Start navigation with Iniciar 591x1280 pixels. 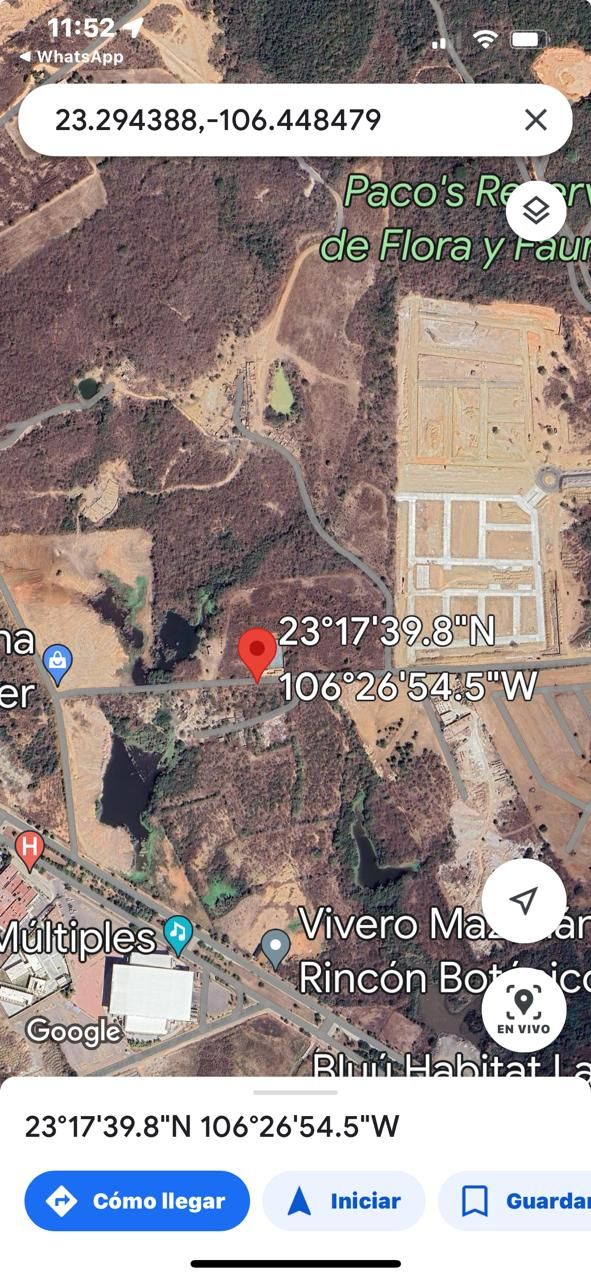click(x=344, y=1201)
